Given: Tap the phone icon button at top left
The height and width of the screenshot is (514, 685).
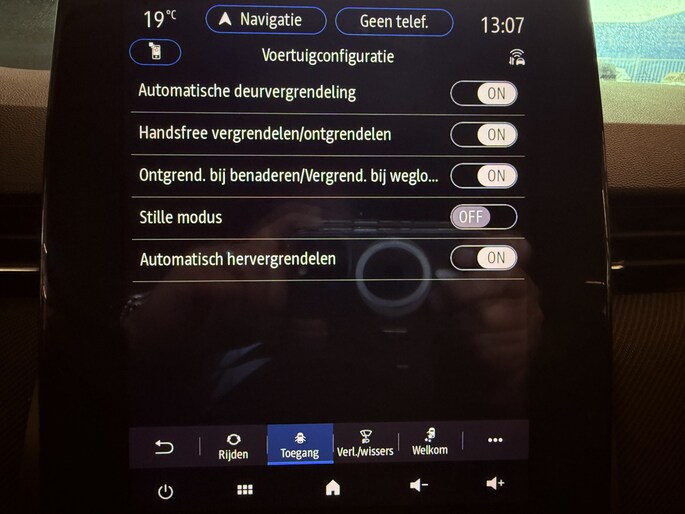Looking at the screenshot, I should point(155,52).
